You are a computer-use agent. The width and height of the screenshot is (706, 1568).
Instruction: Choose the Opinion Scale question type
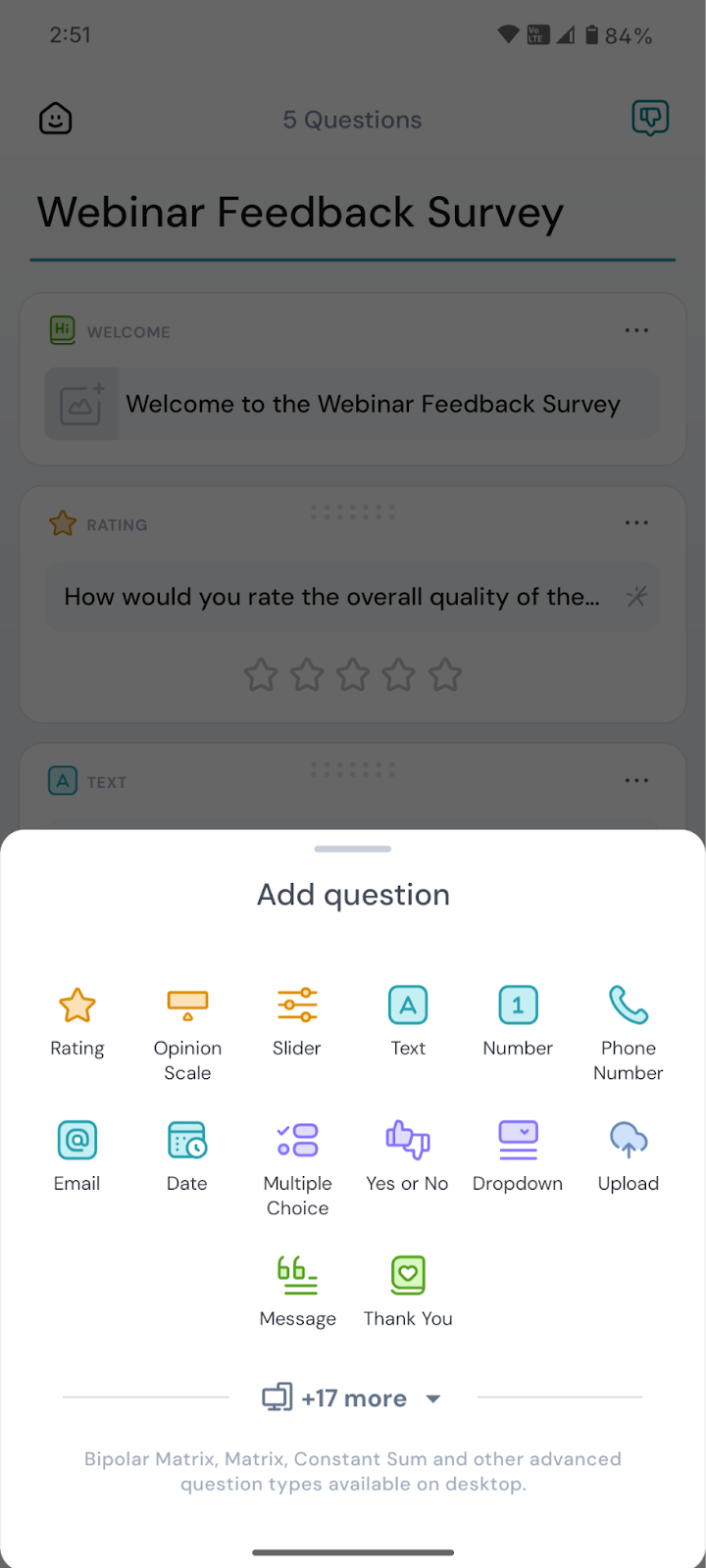click(x=187, y=1031)
